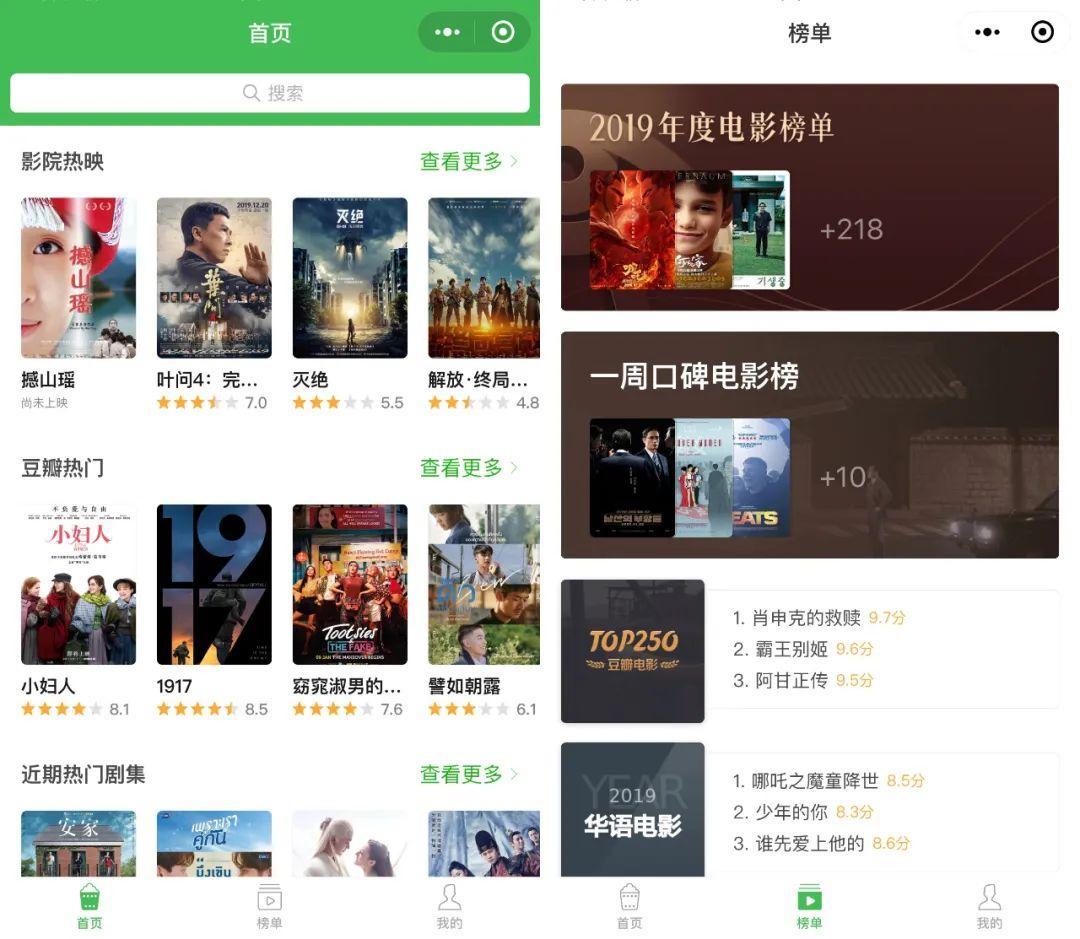
Task: Open the 安家 series poster
Action: point(78,843)
